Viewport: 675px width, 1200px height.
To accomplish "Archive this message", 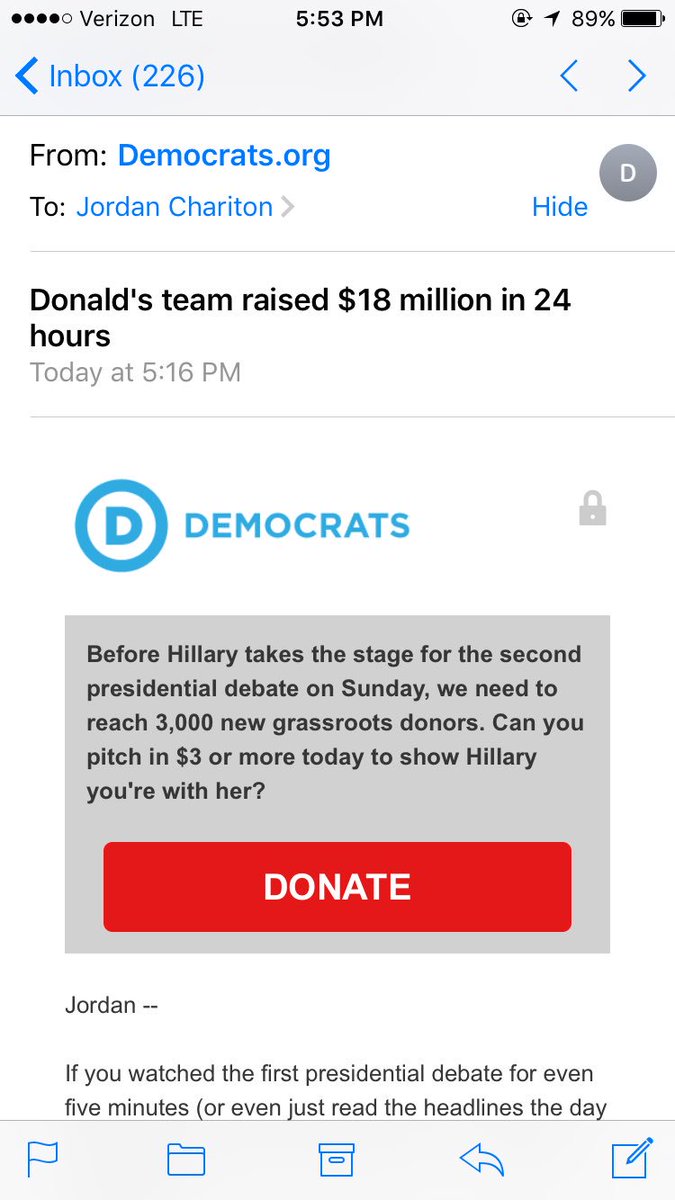I will point(337,1158).
